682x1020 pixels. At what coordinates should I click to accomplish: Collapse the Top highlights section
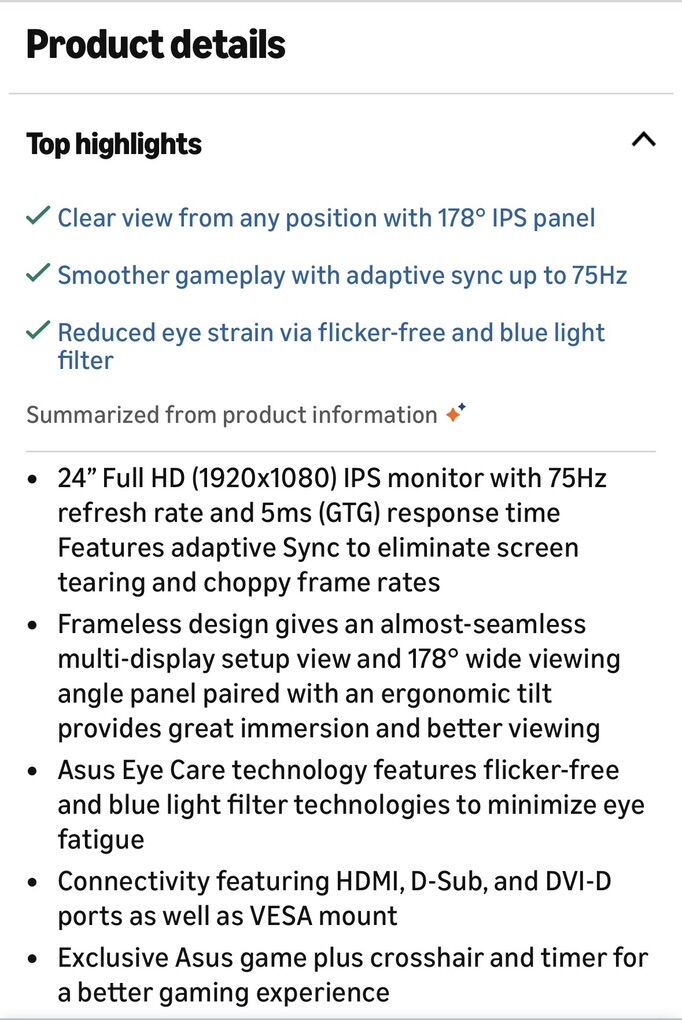click(644, 141)
